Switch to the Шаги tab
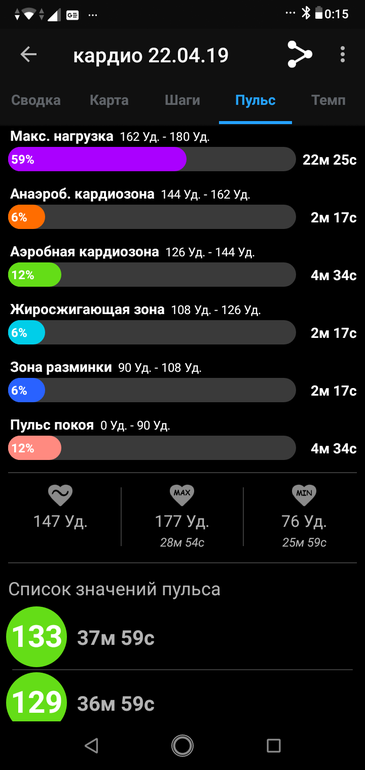Screen dimensions: 365x770 (182, 101)
